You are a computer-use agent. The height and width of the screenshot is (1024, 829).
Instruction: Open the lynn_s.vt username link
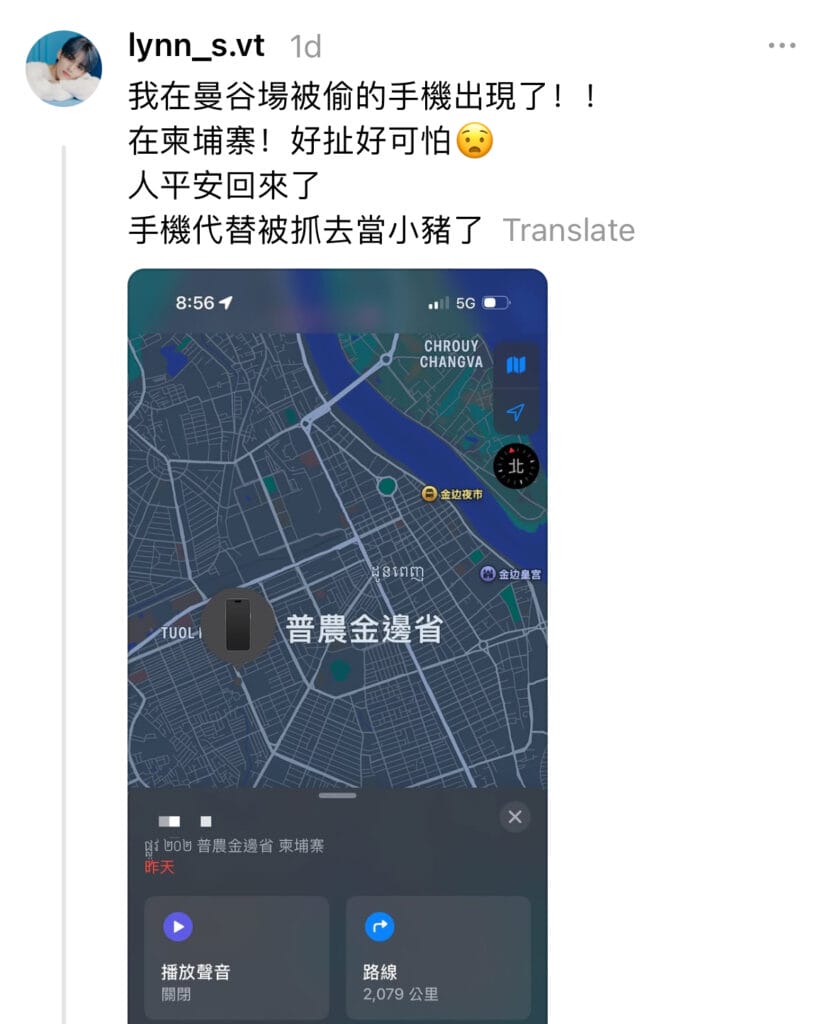pos(197,45)
